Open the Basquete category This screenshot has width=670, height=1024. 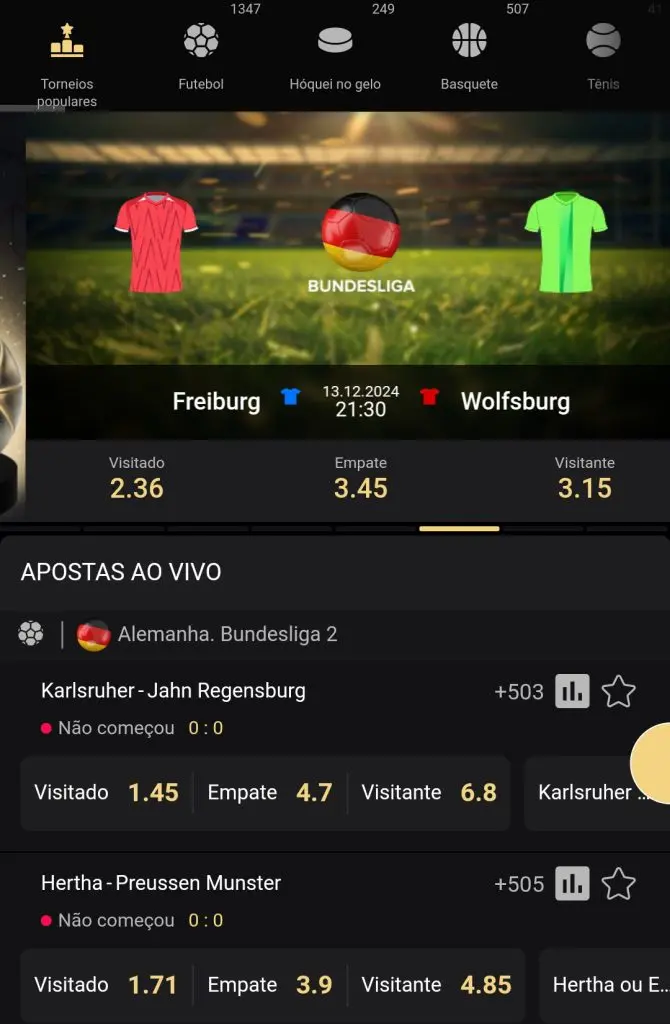(469, 56)
